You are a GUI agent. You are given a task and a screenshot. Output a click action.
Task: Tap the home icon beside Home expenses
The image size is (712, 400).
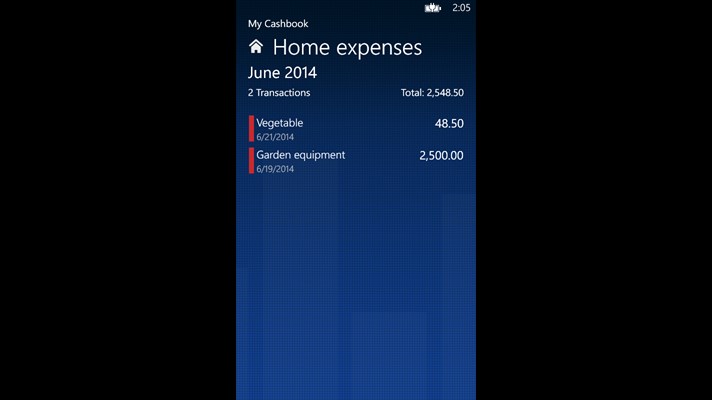click(x=256, y=47)
